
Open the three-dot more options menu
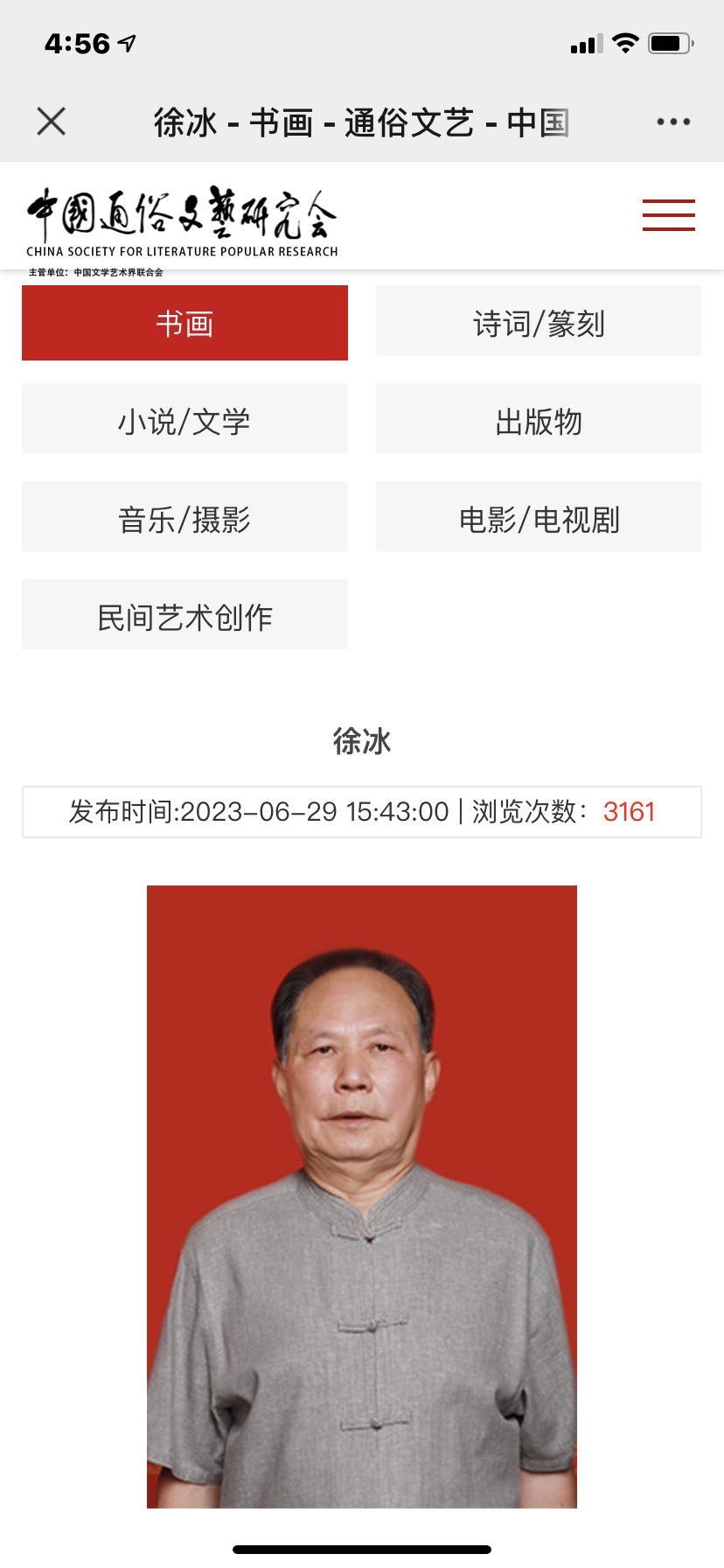[x=673, y=122]
